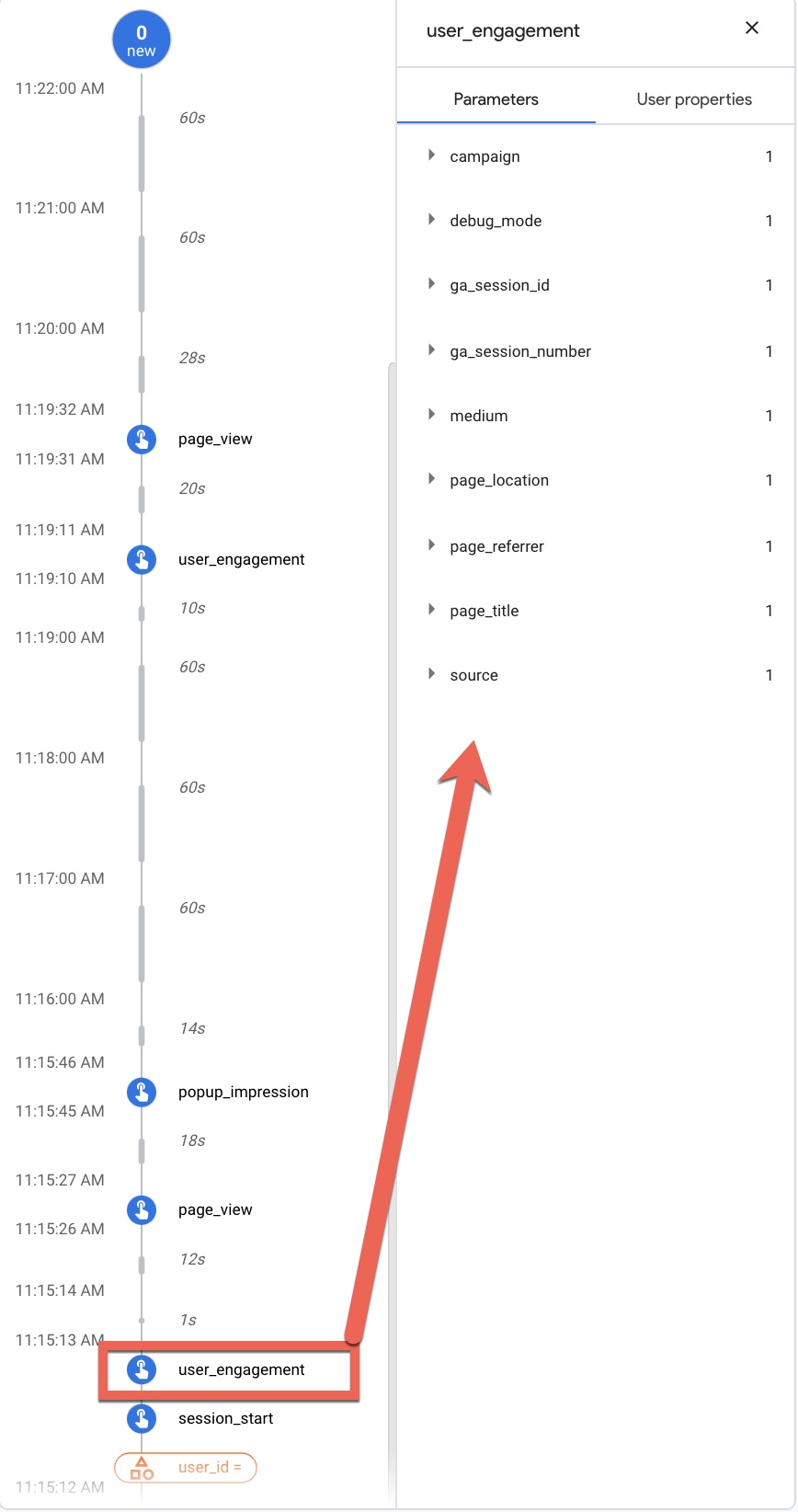Viewport: 798px width, 1512px height.
Task: Tap the 0 new events circle
Action: tap(142, 40)
